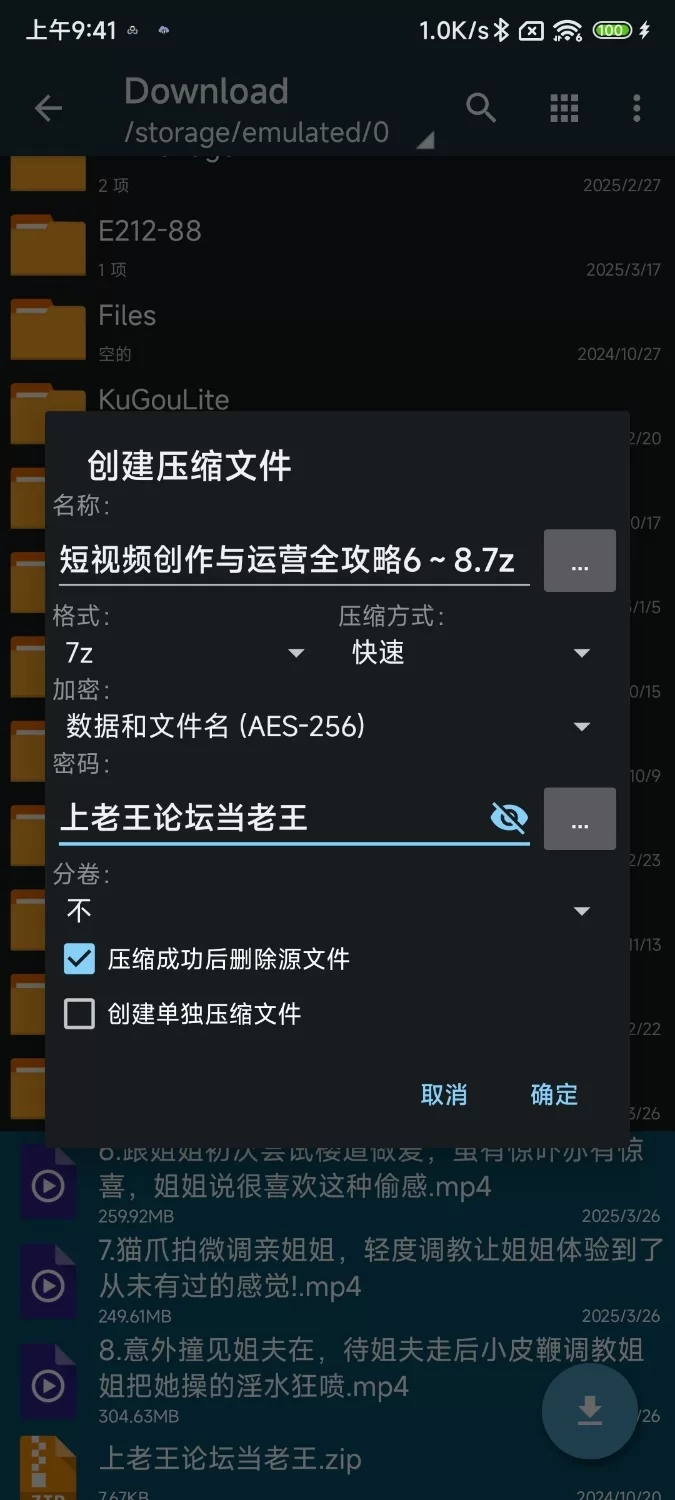Tap 取消 to cancel the dialog
675x1500 pixels.
pos(444,1094)
